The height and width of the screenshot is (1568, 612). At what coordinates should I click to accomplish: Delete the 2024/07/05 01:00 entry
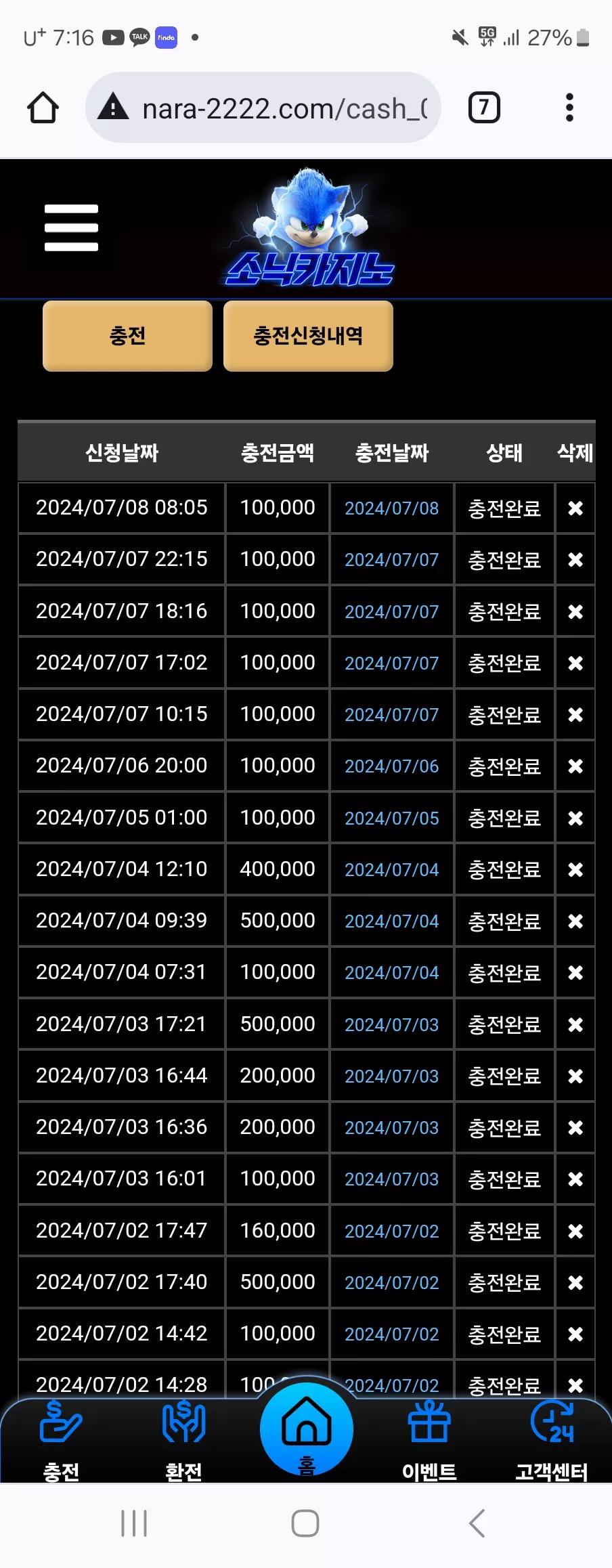click(x=575, y=818)
